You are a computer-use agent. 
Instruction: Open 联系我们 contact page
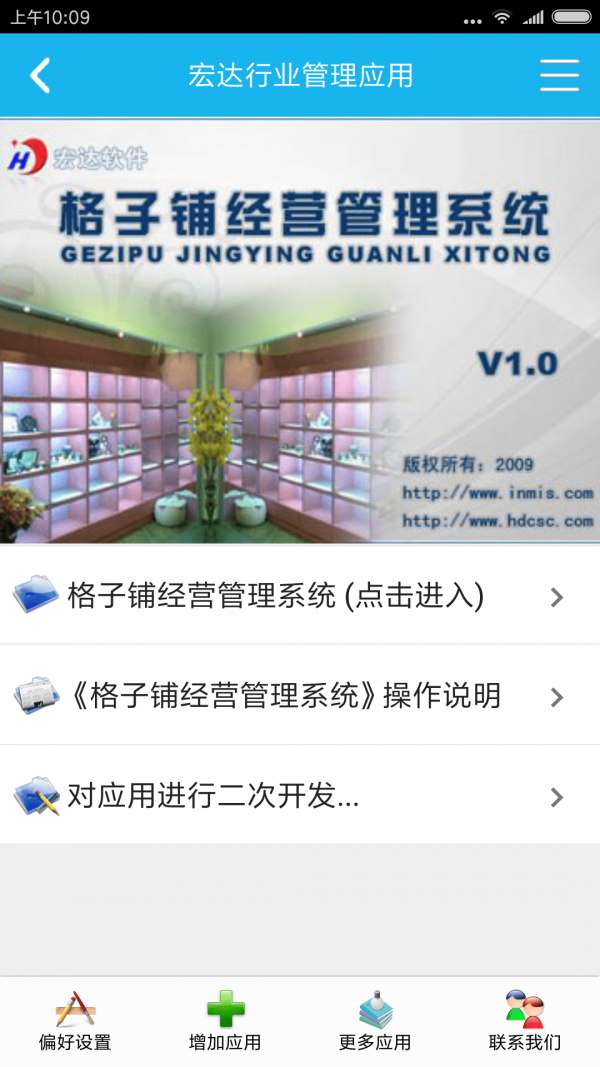(x=525, y=1021)
